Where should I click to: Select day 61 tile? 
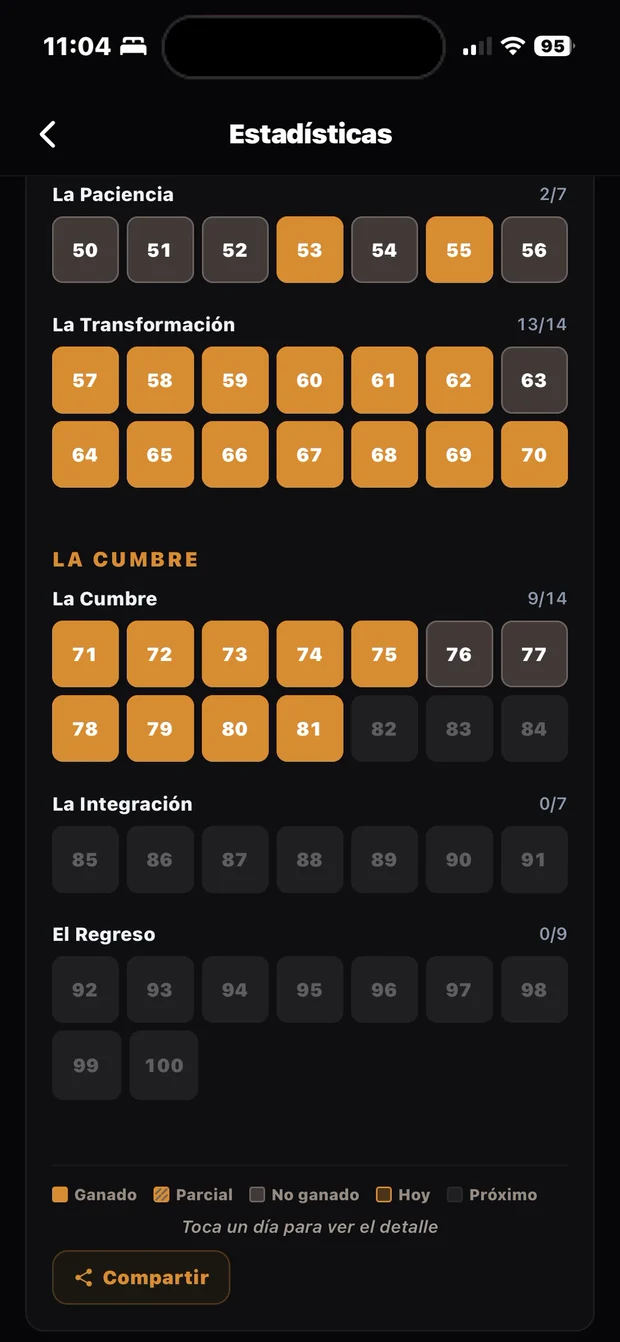(384, 380)
